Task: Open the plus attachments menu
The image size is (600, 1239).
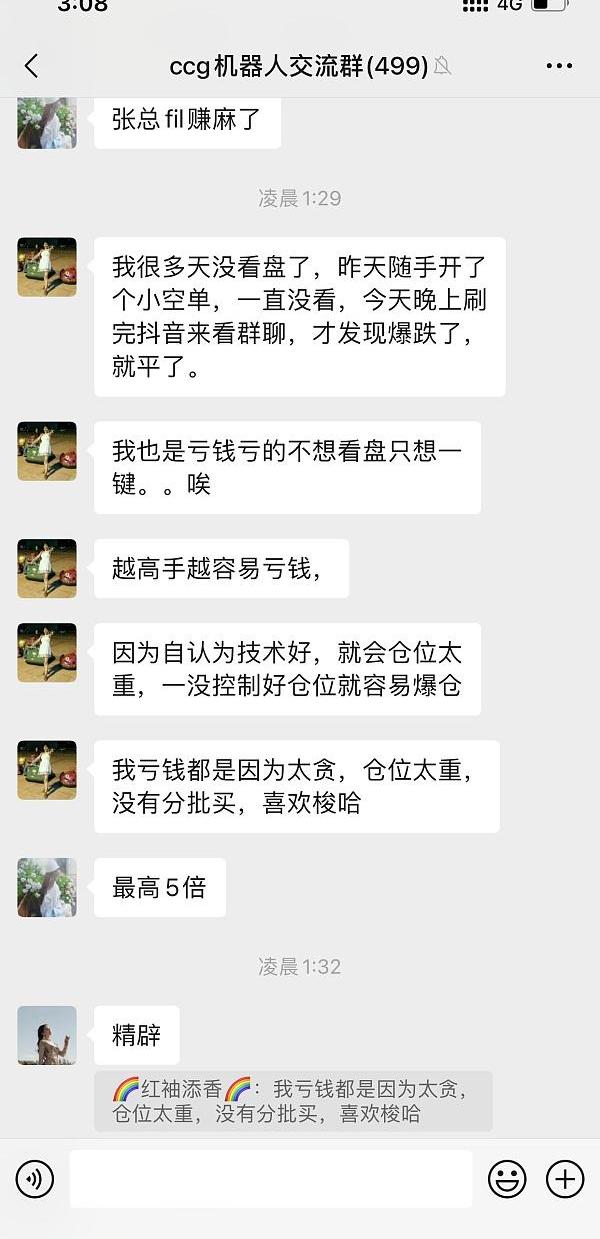Action: [x=565, y=1179]
